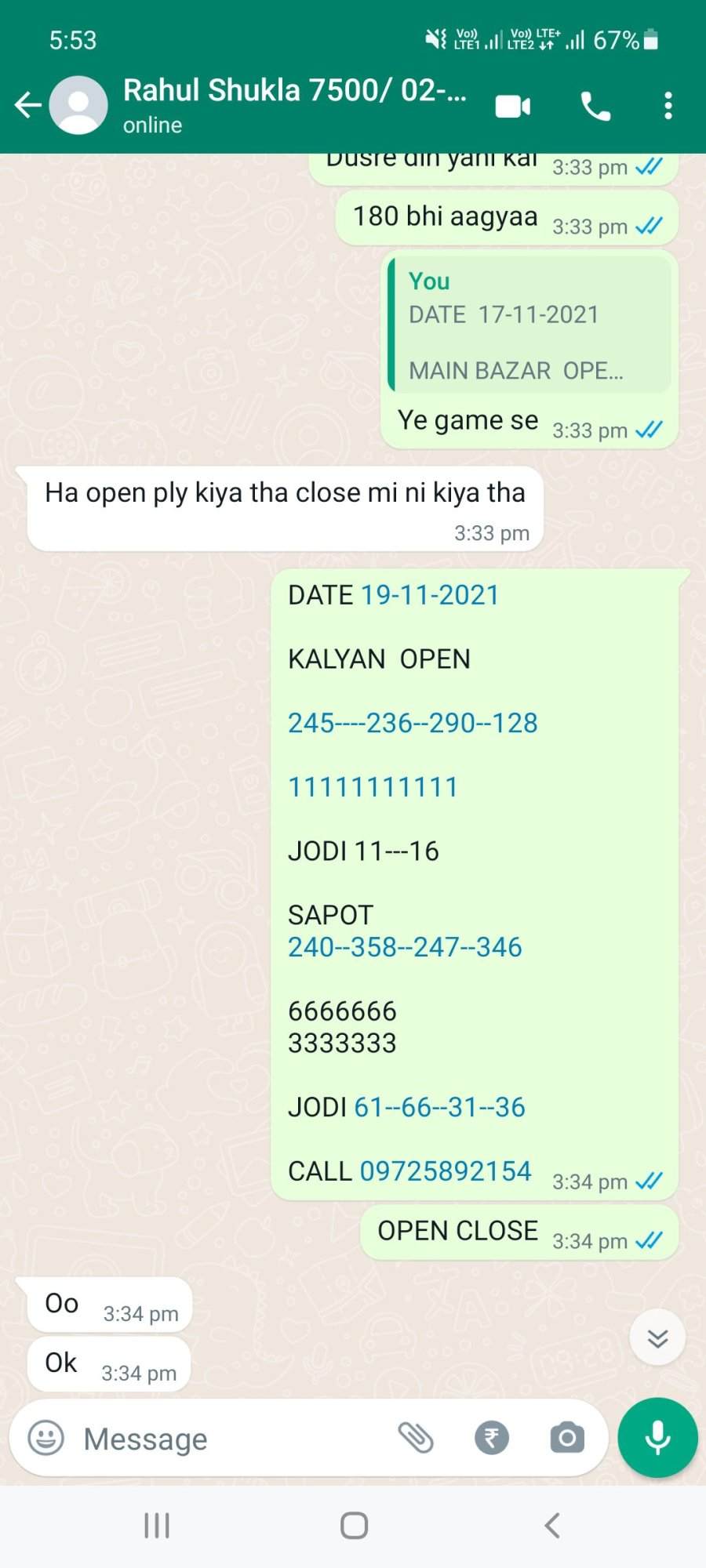This screenshot has height=1568, width=706.
Task: Attach a file with the paperclip
Action: coord(416,1438)
